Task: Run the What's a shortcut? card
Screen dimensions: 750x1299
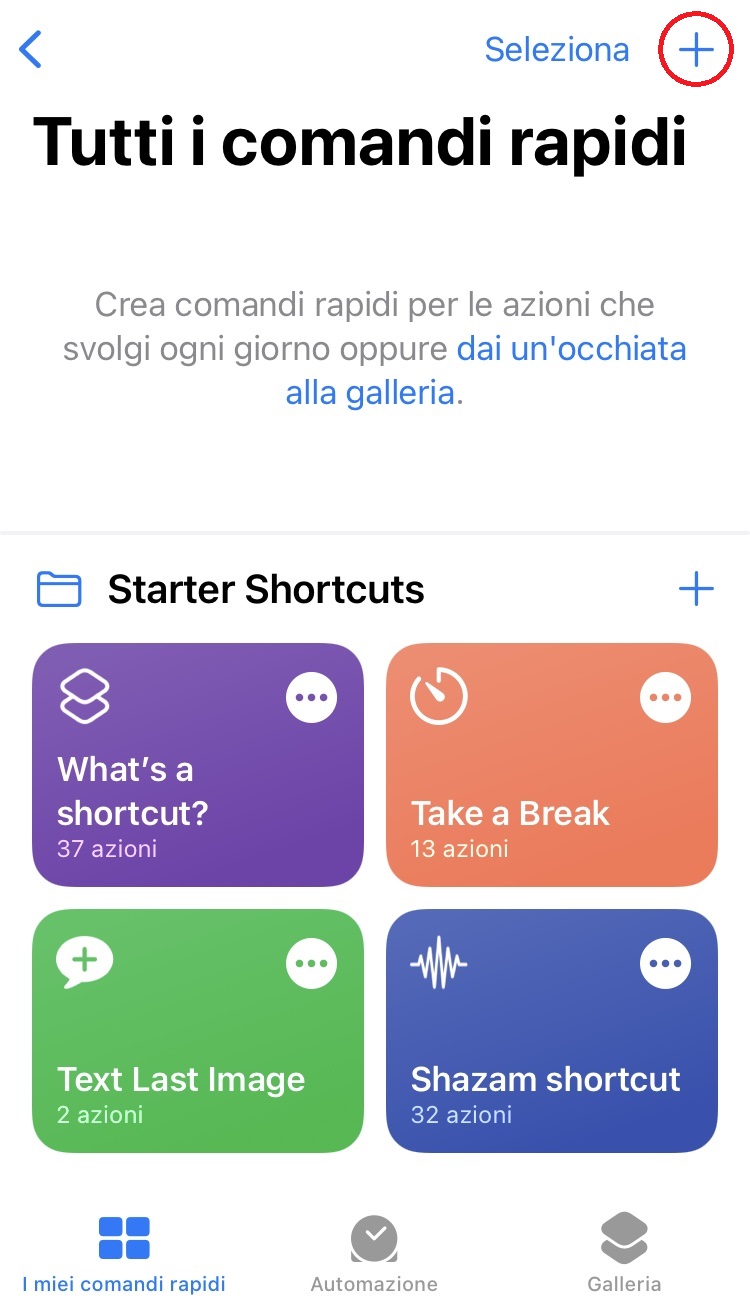Action: [x=198, y=765]
